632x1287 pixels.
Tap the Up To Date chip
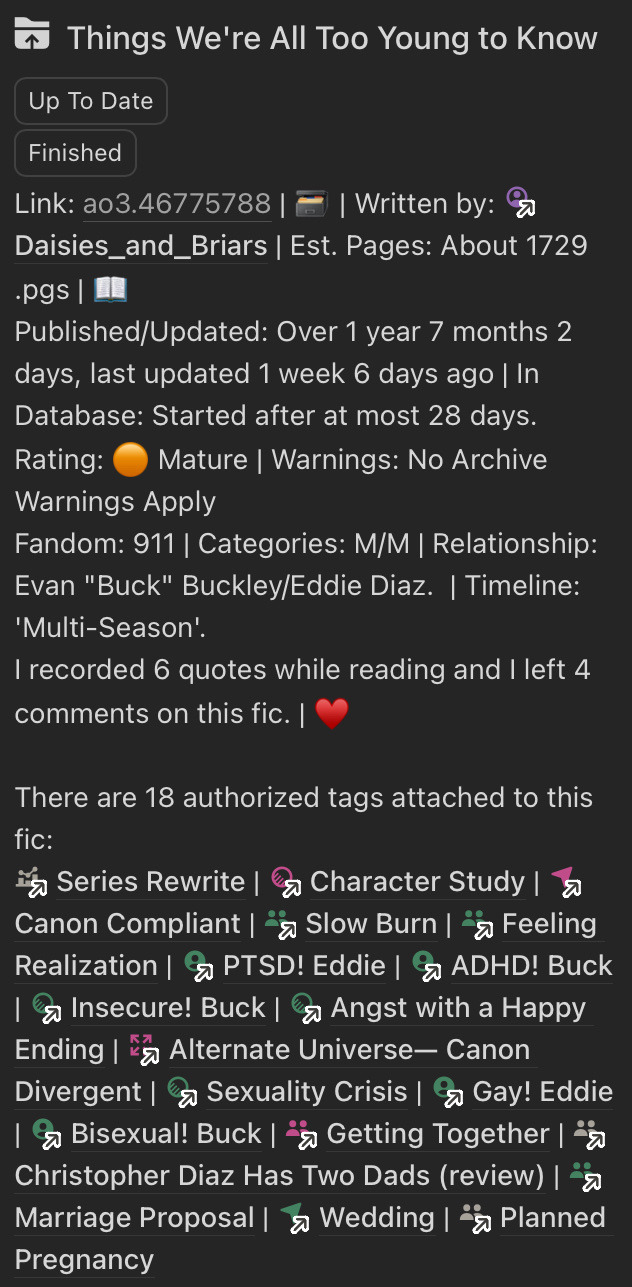(x=90, y=101)
